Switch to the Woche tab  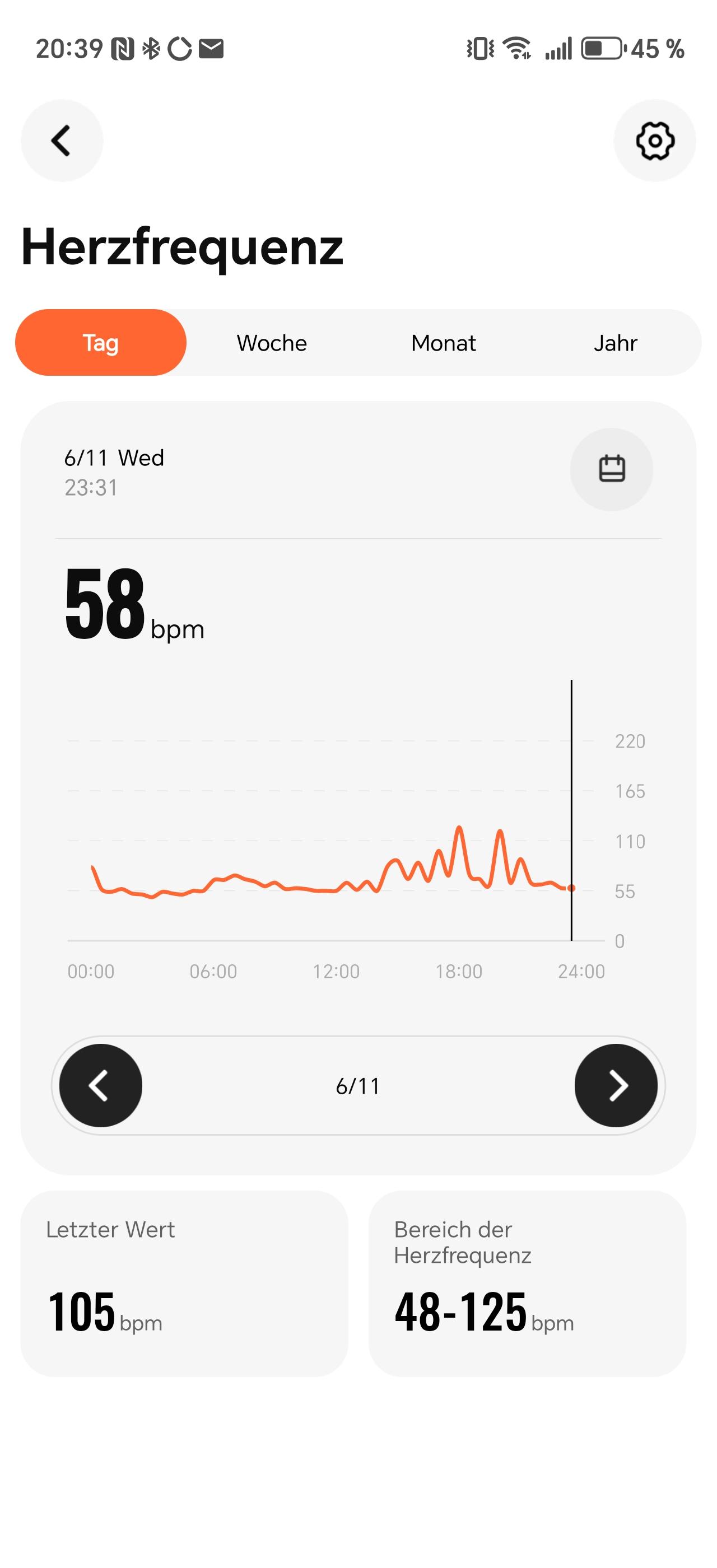click(x=272, y=343)
